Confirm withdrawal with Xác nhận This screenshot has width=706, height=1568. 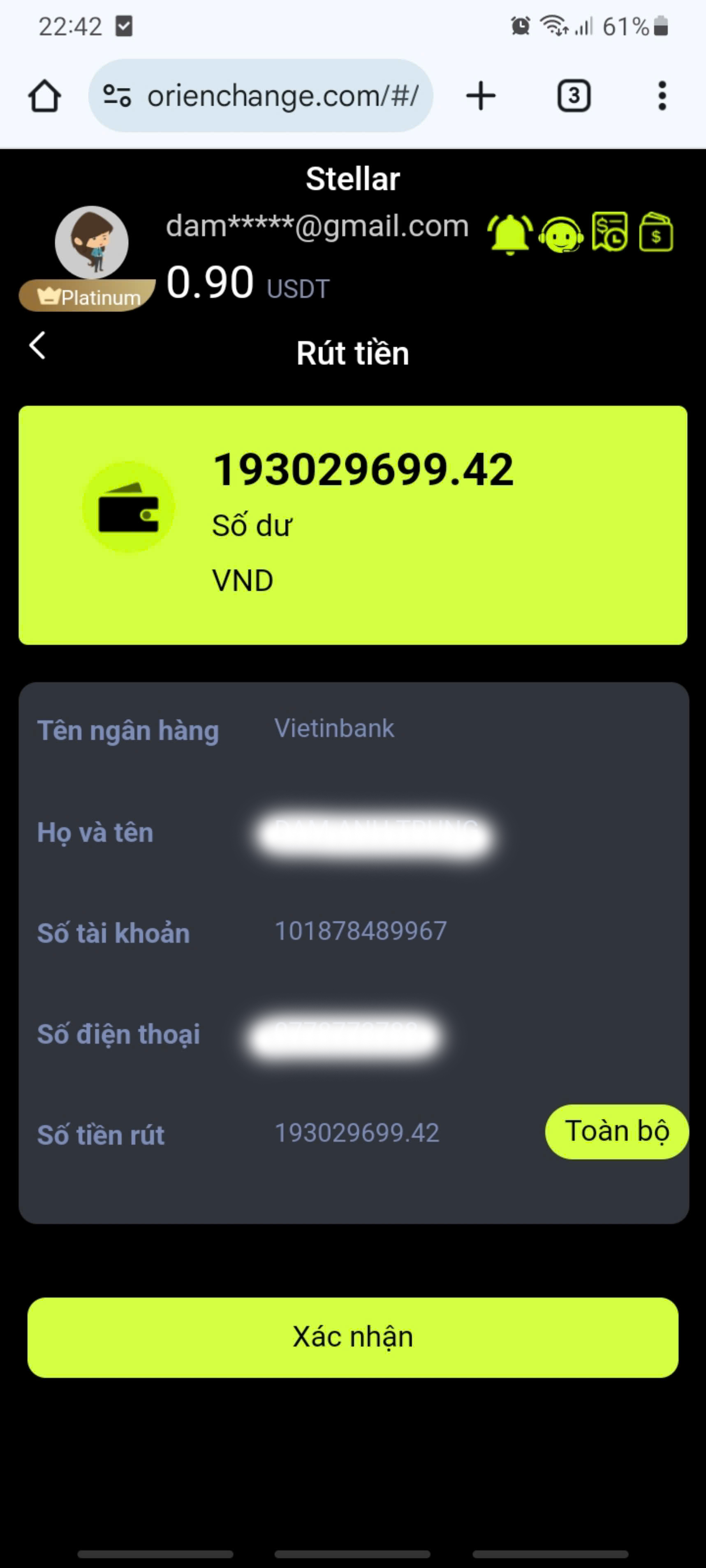353,1337
